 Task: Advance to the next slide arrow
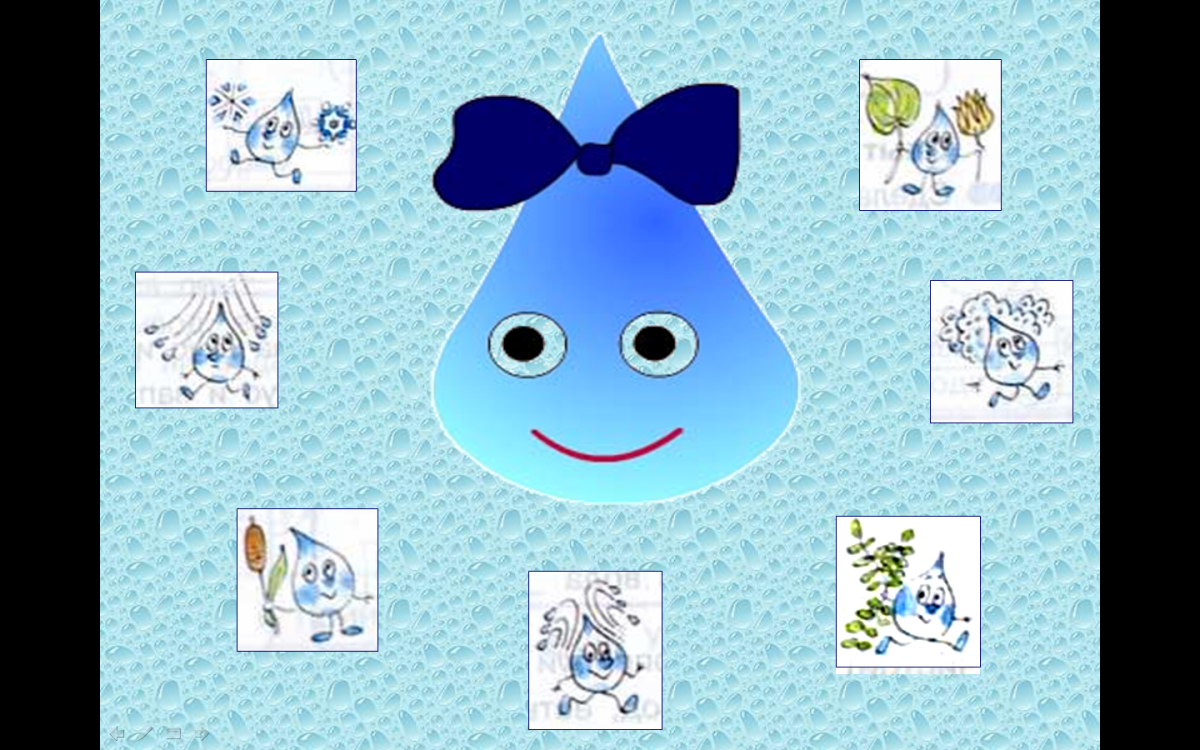pyautogui.click(x=202, y=734)
